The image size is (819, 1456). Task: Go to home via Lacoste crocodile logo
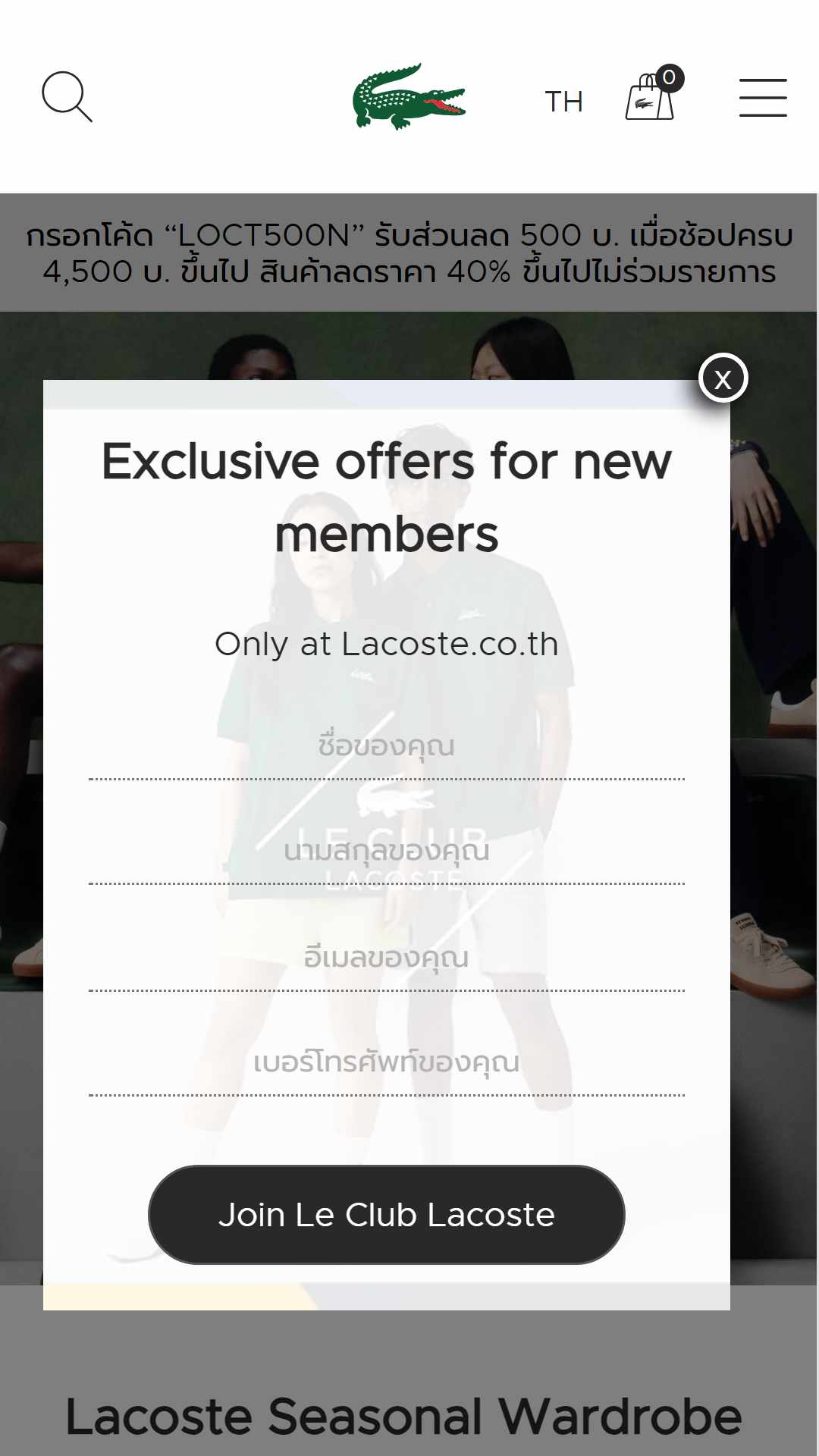point(409,97)
